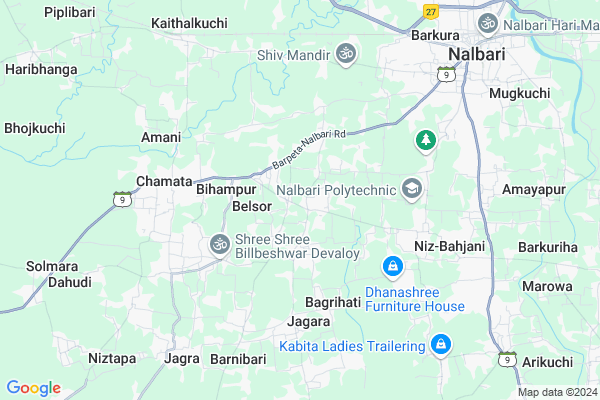Open the Nalbari Hari Mandir marker
Viewport: 600px width, 400px height.
click(x=488, y=22)
